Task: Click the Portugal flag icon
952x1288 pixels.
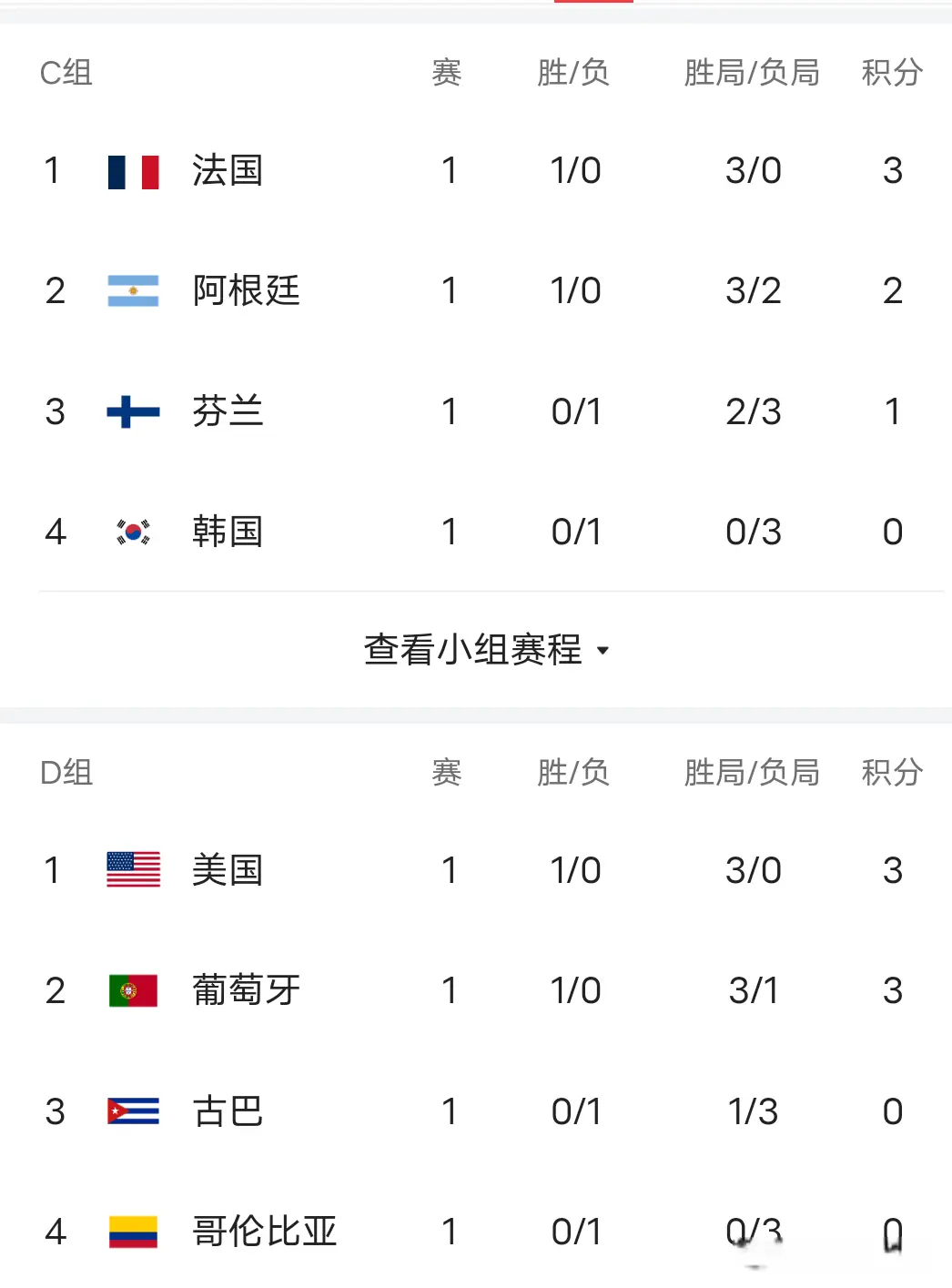Action: click(x=131, y=989)
